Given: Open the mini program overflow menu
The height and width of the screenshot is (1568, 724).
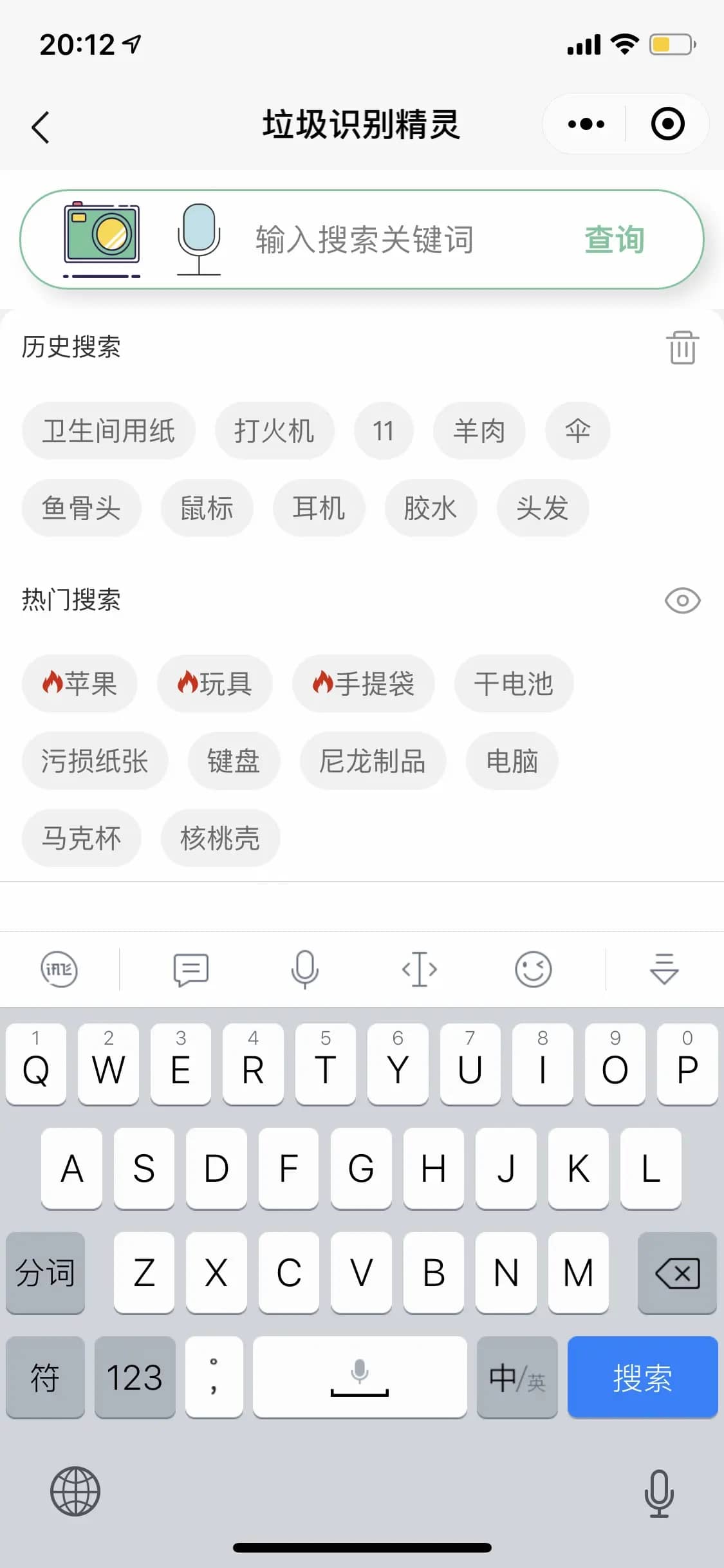Looking at the screenshot, I should click(586, 124).
